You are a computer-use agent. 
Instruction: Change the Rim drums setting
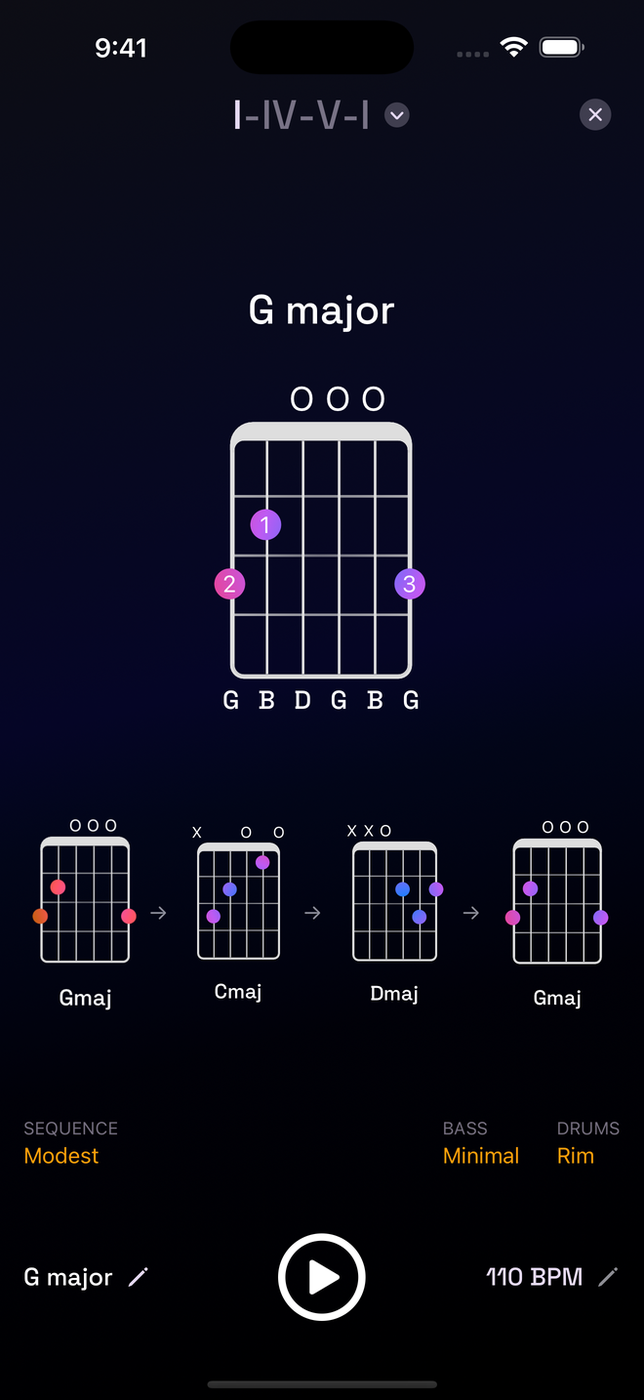coord(575,1156)
